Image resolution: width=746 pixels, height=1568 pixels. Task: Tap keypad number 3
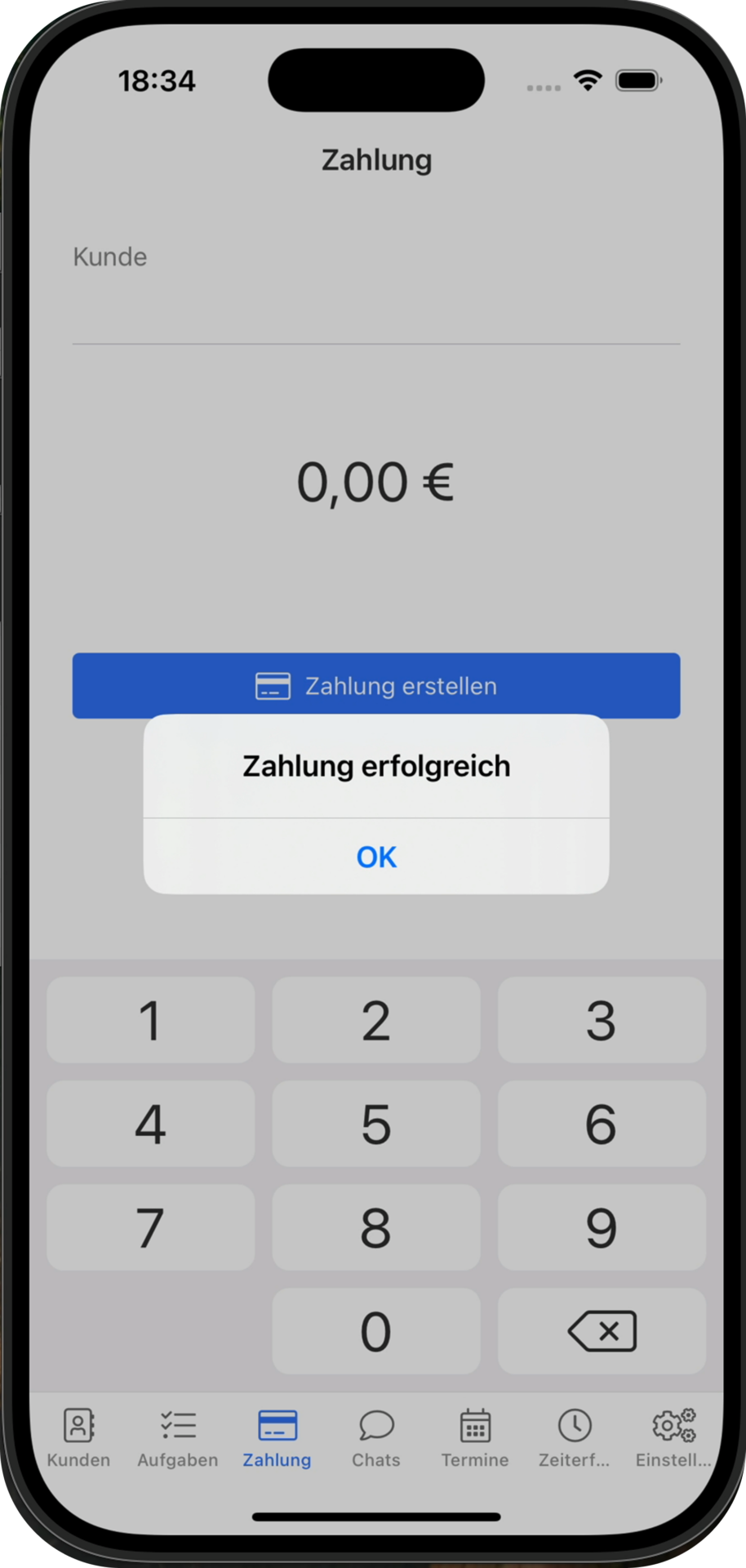coord(602,1020)
